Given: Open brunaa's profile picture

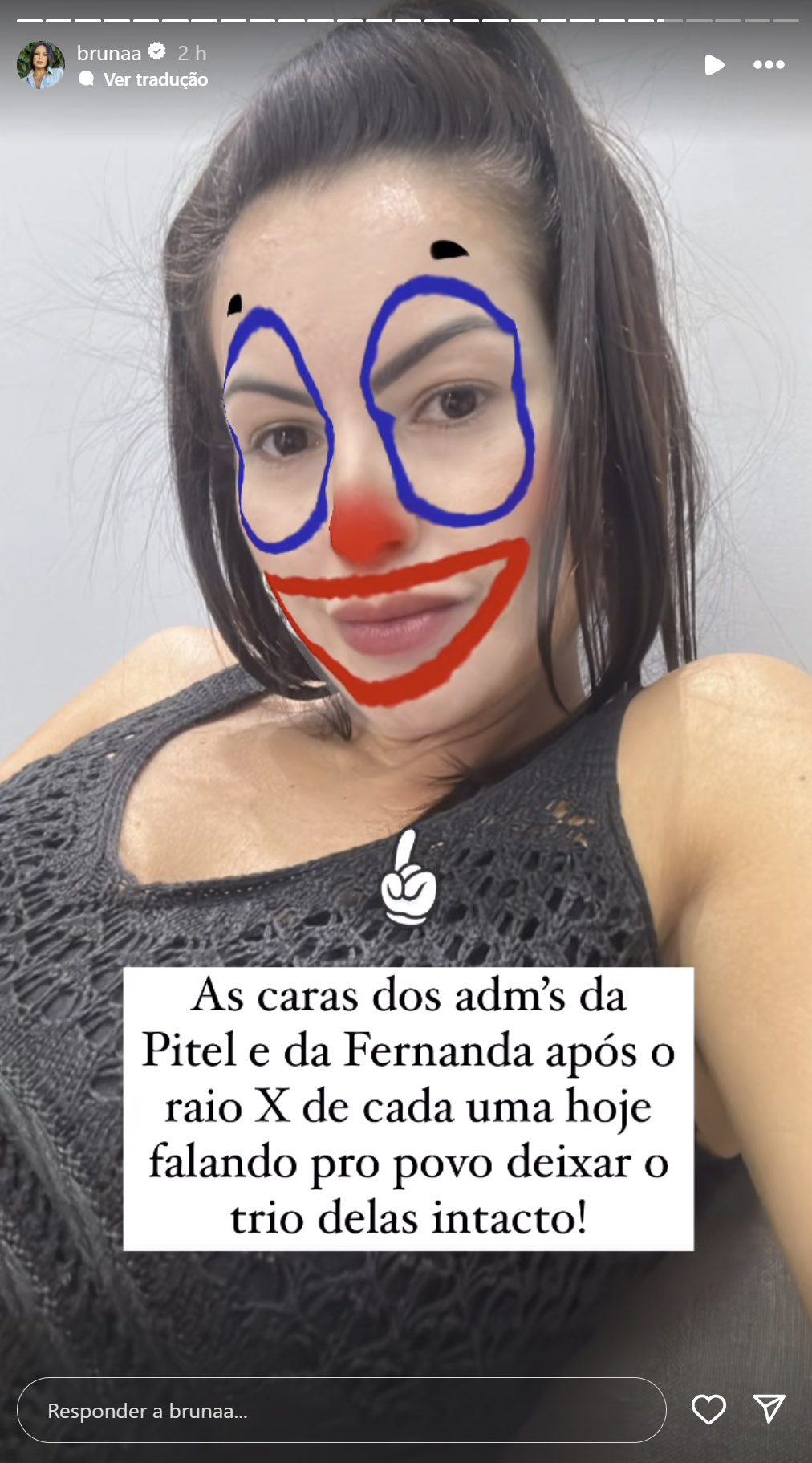Looking at the screenshot, I should pos(41,65).
